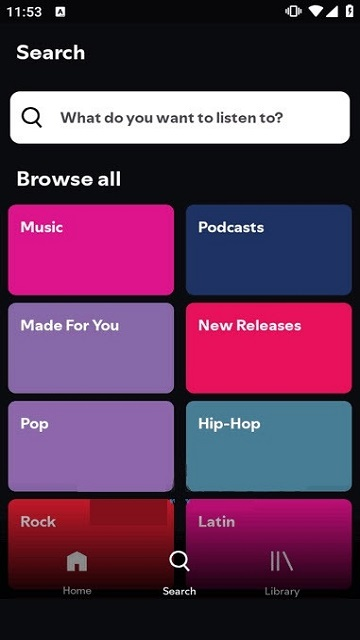Tap the Search tab in bottom navigation

[x=179, y=573]
